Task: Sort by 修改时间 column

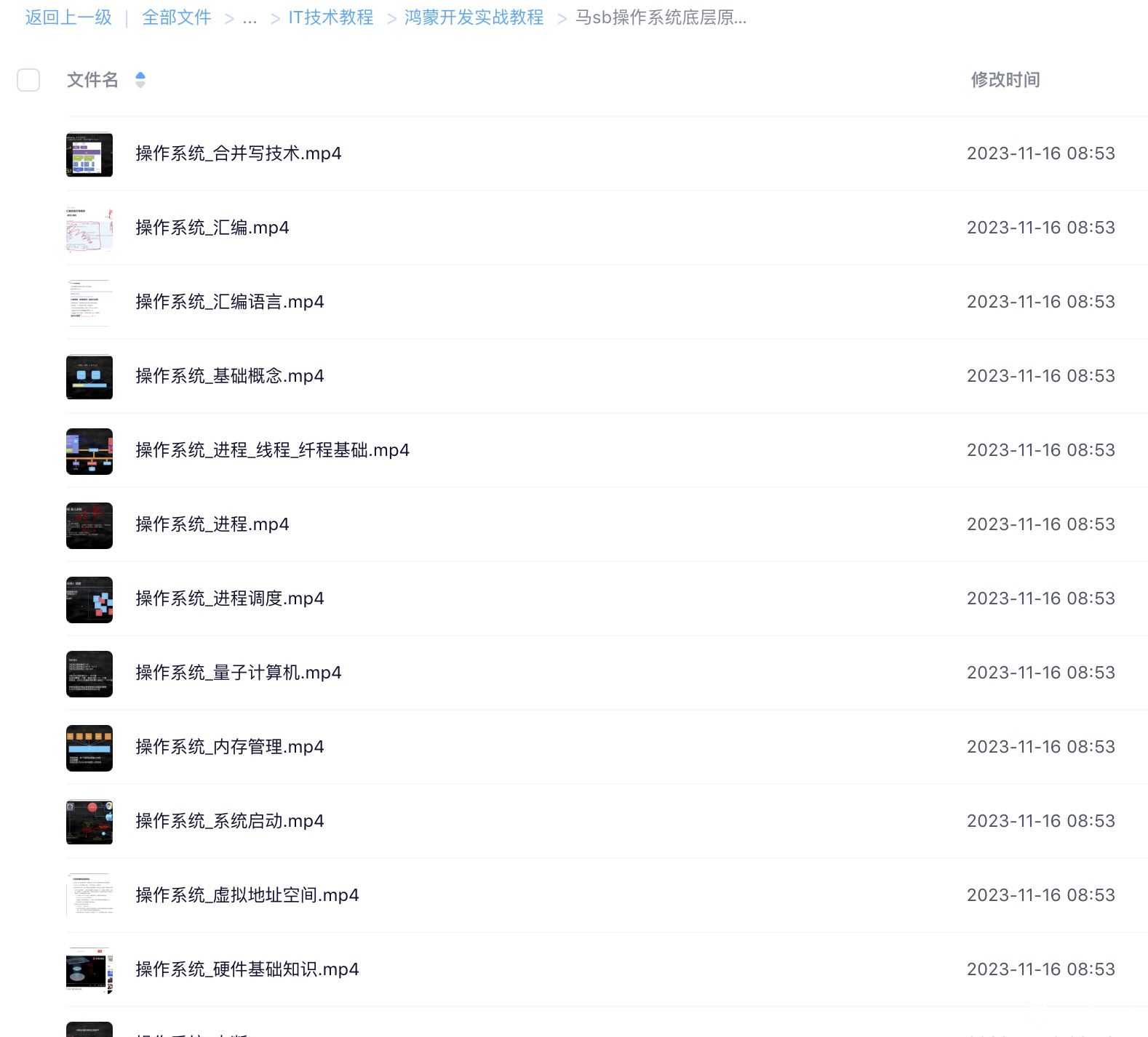Action: pos(1005,80)
